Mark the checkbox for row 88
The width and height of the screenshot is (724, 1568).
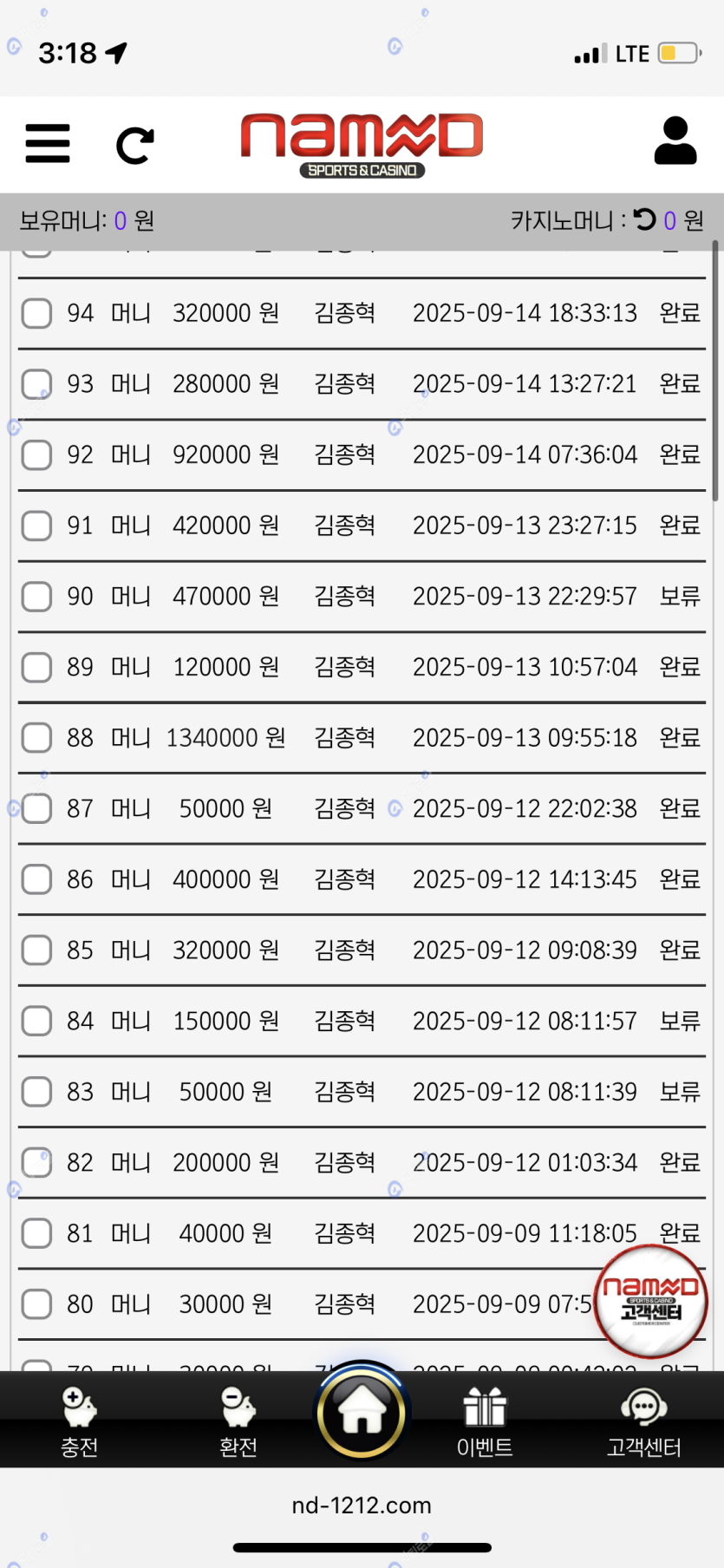(x=36, y=738)
